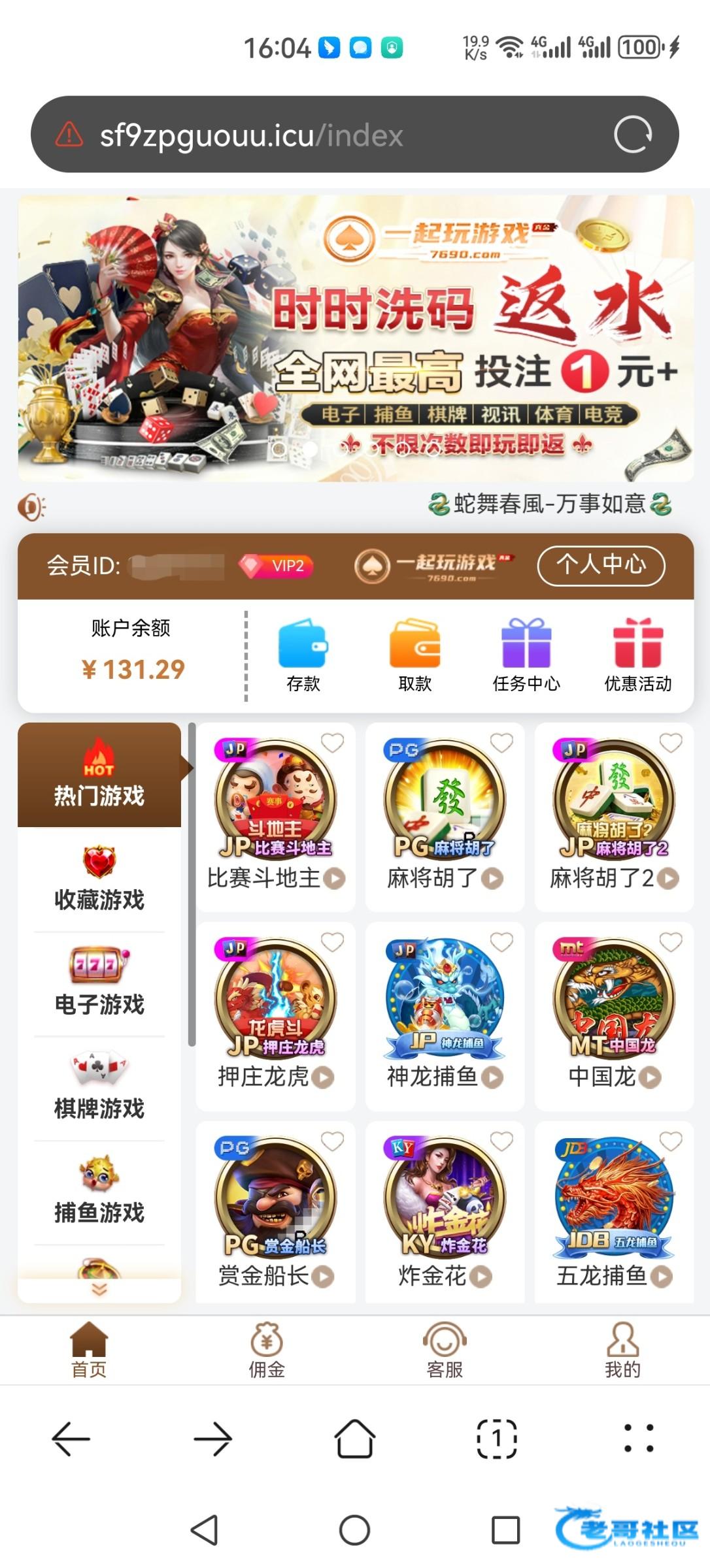The height and width of the screenshot is (1568, 710).
Task: Expand the game category list chevron
Action: pos(99,1289)
